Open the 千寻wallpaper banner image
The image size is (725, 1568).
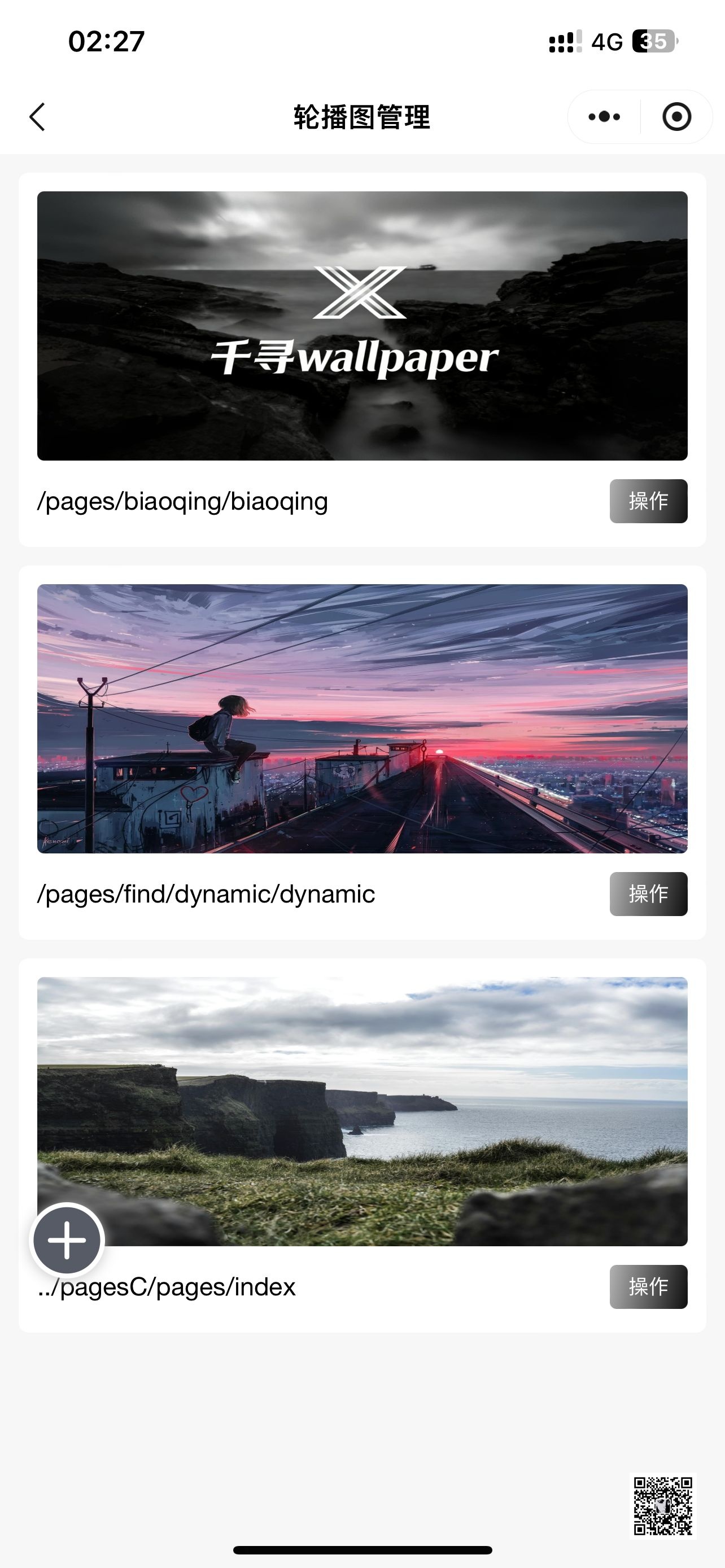362,326
